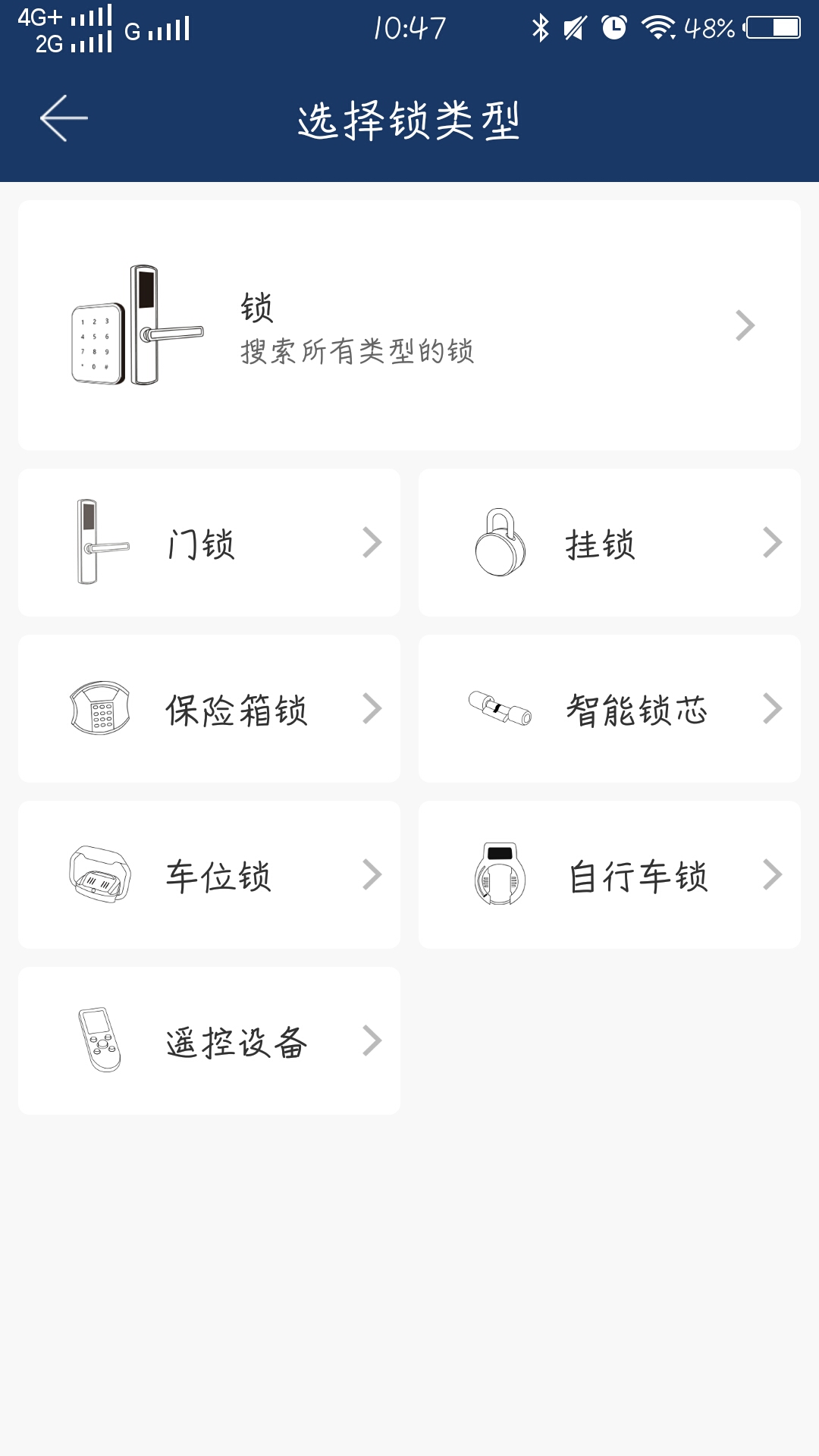The image size is (819, 1456).
Task: Select 车位锁 parking lock
Action: coord(209,875)
